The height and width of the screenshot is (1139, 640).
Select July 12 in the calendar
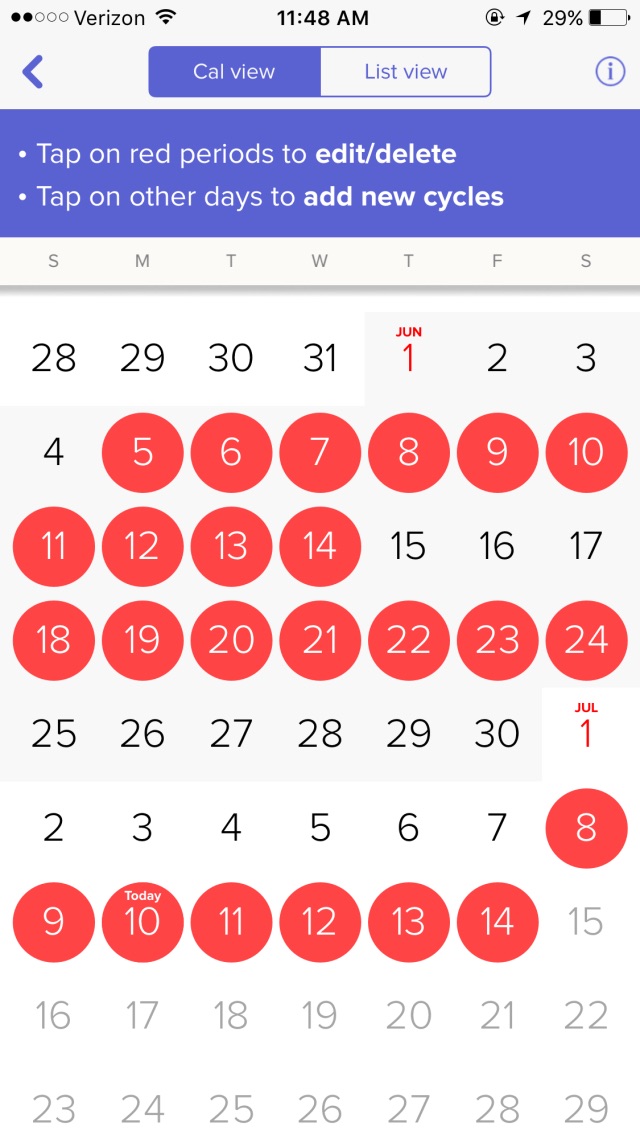[320, 922]
